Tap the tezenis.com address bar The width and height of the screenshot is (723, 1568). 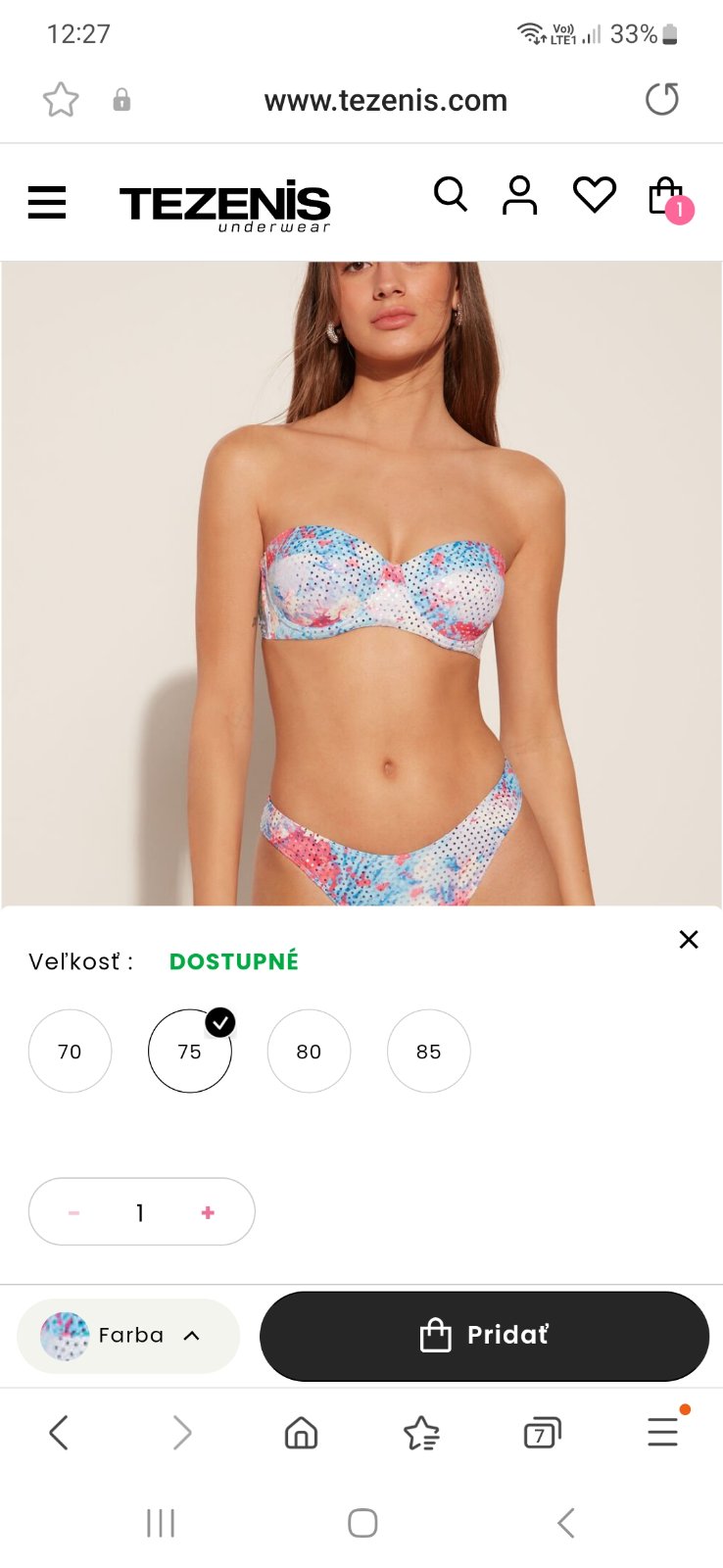[x=385, y=100]
